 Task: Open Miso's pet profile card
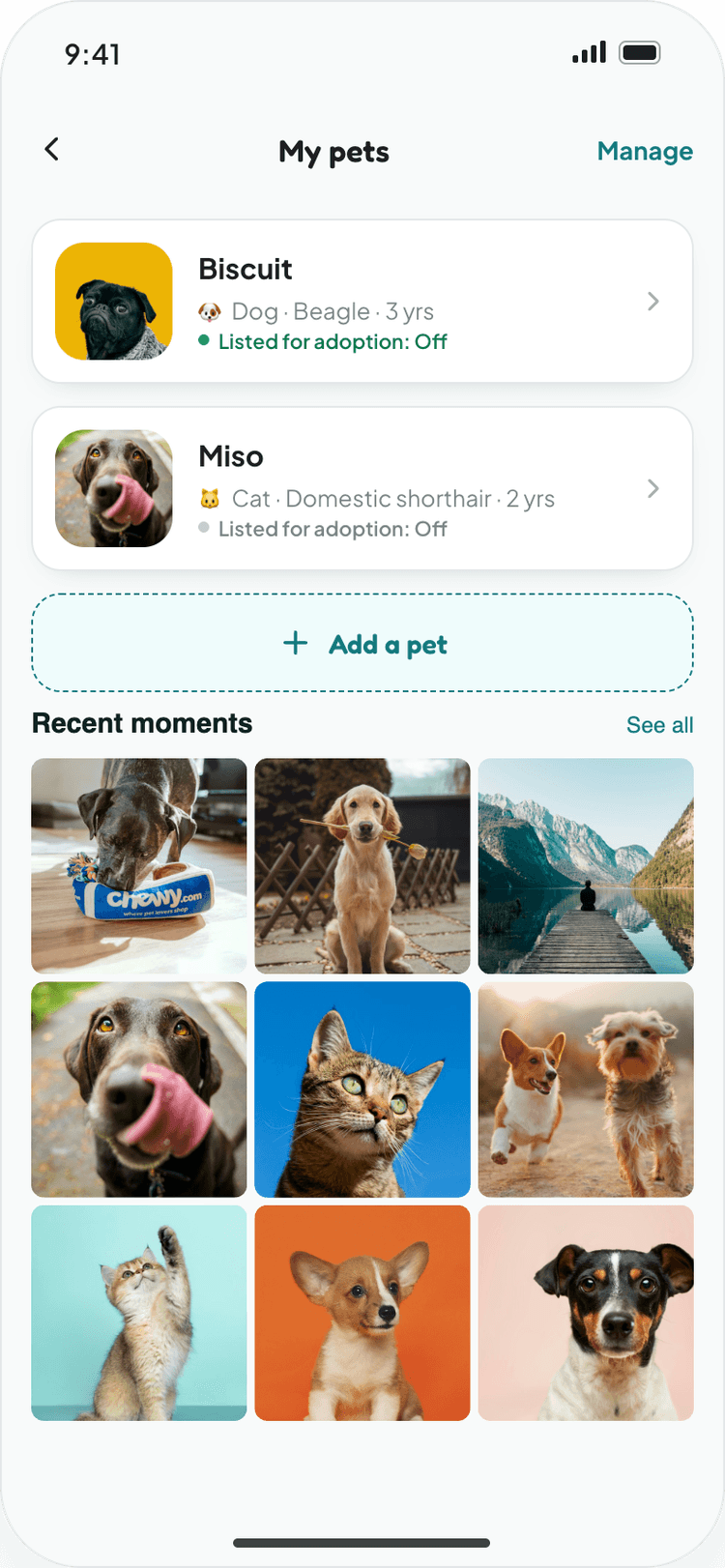click(362, 488)
